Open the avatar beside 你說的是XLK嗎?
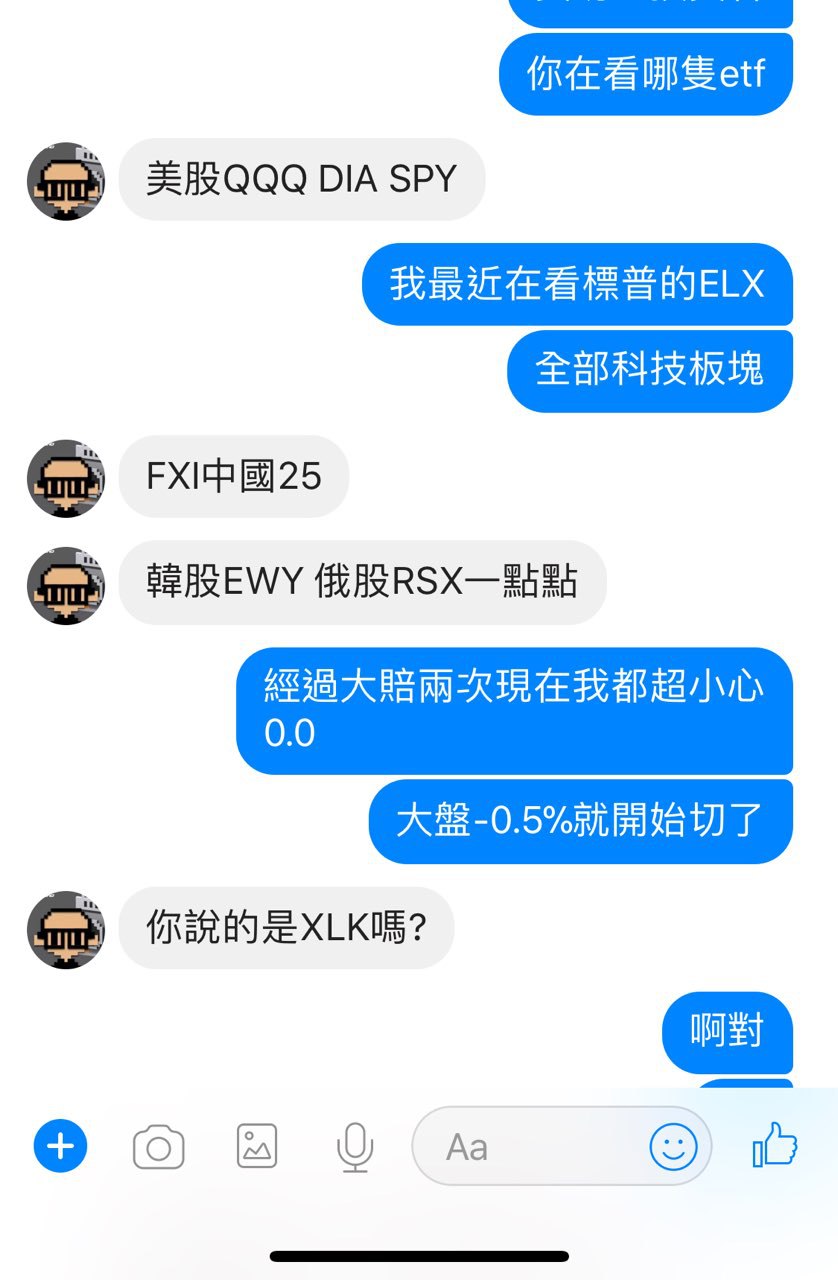Viewport: 838px width, 1280px height. tap(66, 930)
